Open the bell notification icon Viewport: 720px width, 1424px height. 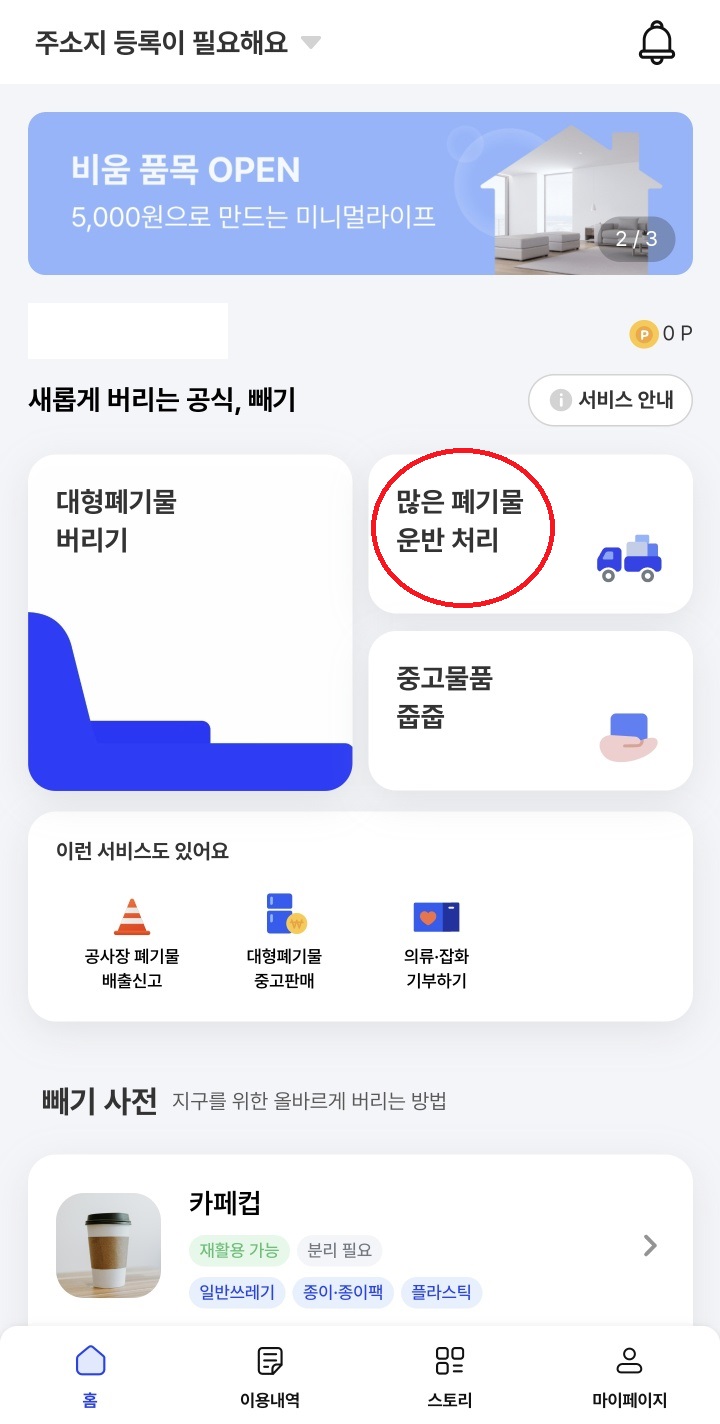pos(658,42)
